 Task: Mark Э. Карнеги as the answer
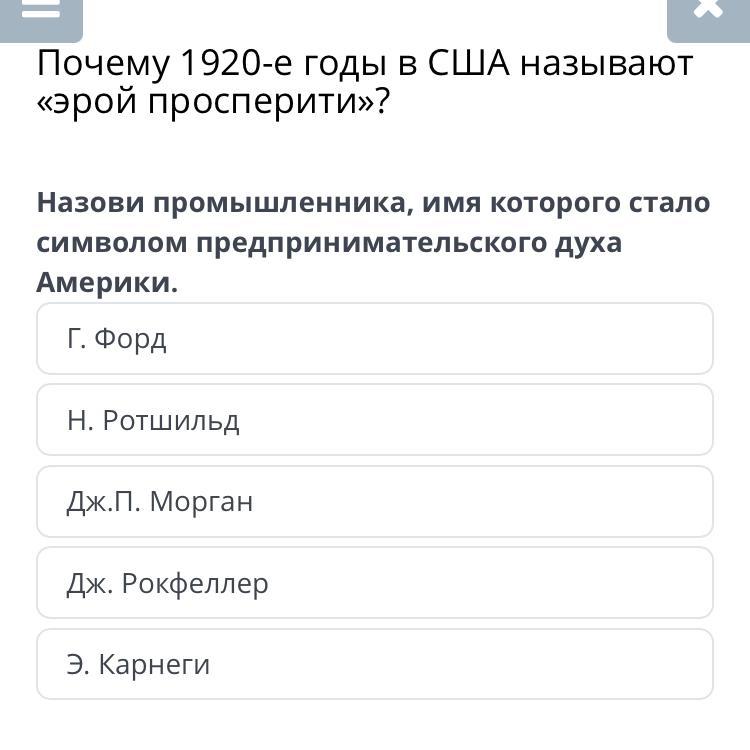[x=375, y=664]
